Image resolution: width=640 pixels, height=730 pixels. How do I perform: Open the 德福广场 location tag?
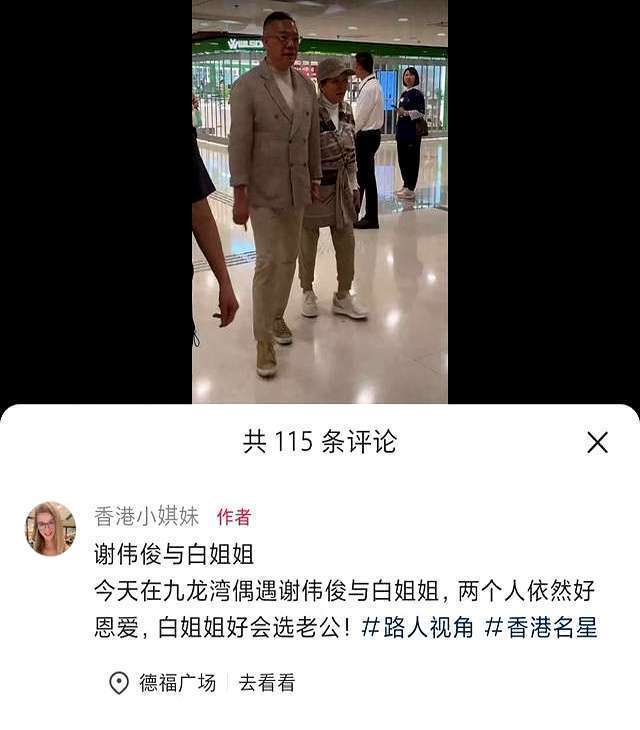pyautogui.click(x=165, y=683)
